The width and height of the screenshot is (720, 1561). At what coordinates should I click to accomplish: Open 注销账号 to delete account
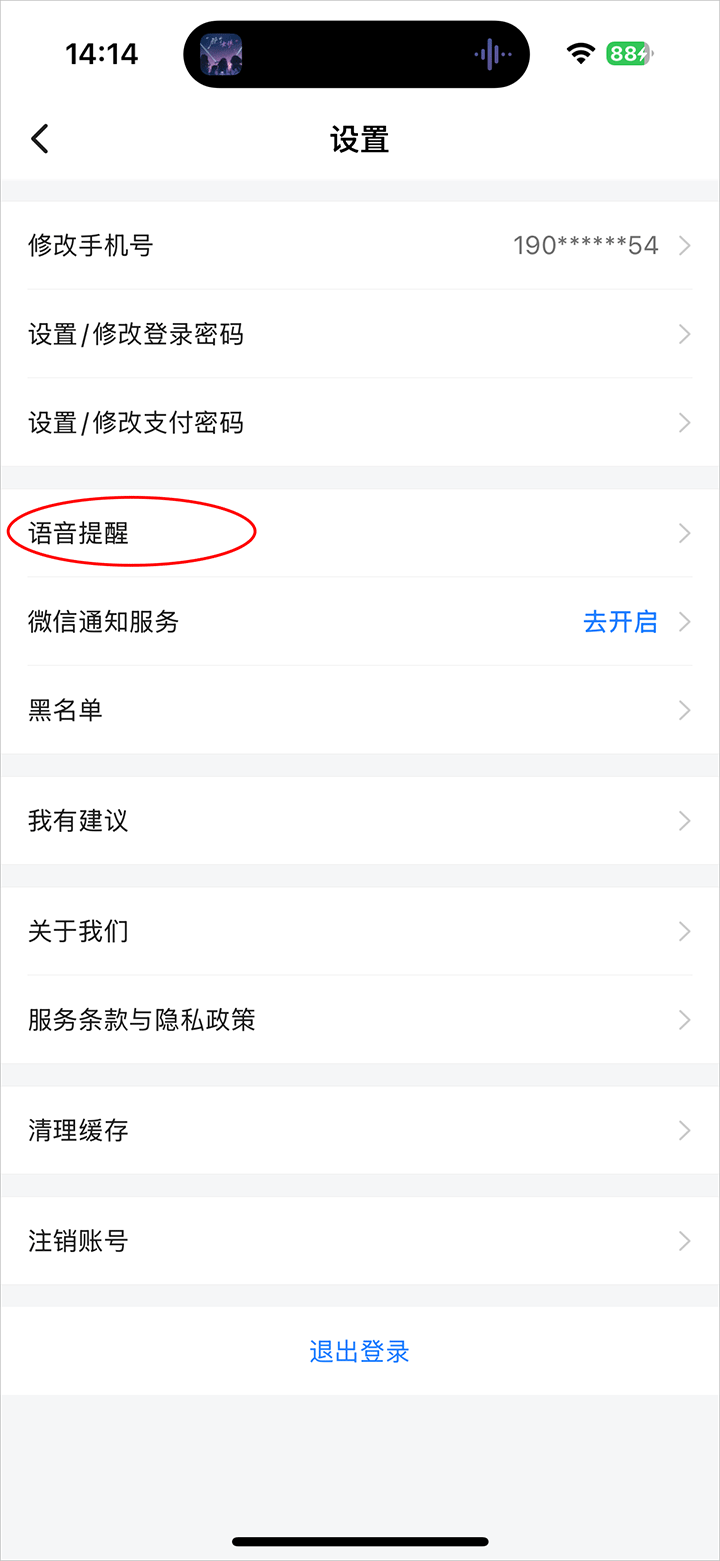360,1242
